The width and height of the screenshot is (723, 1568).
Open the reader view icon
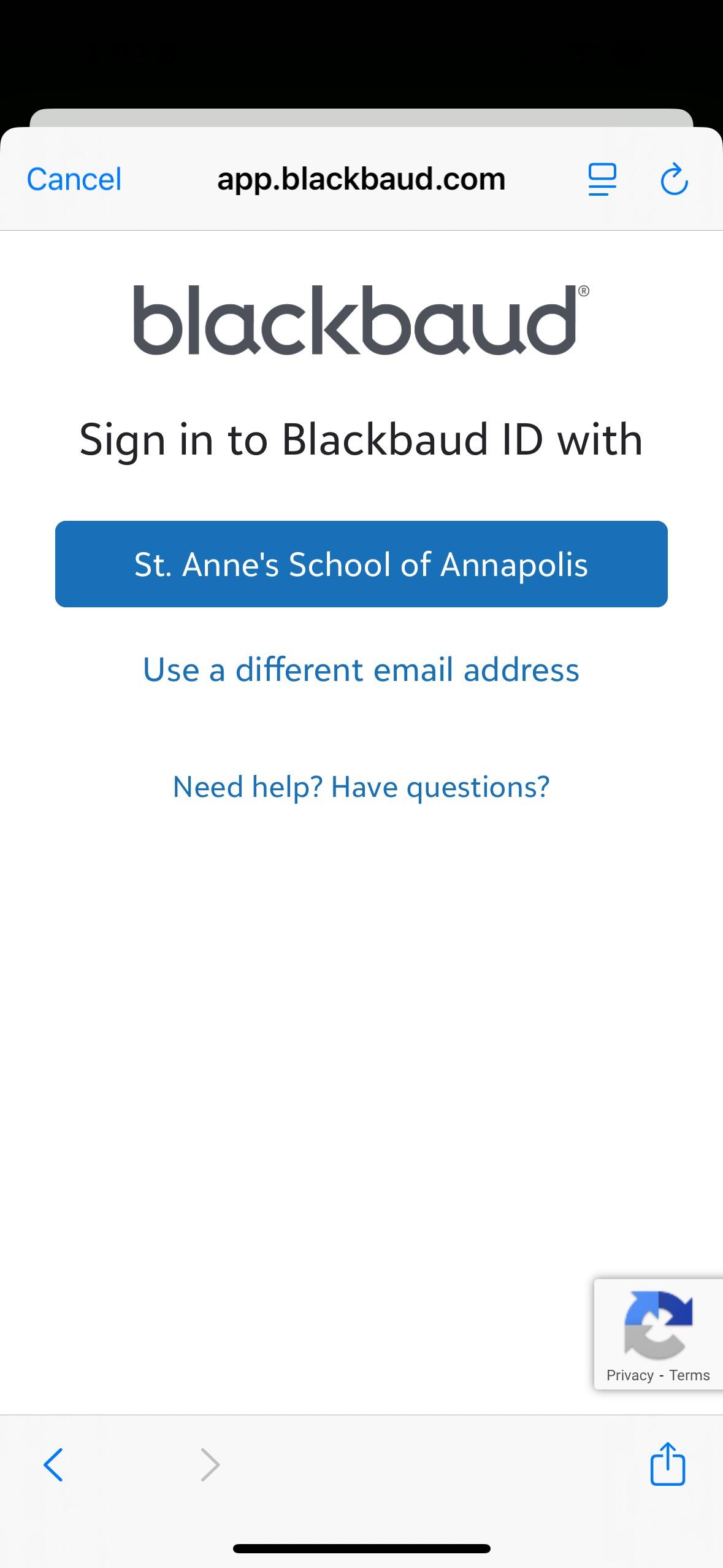602,180
